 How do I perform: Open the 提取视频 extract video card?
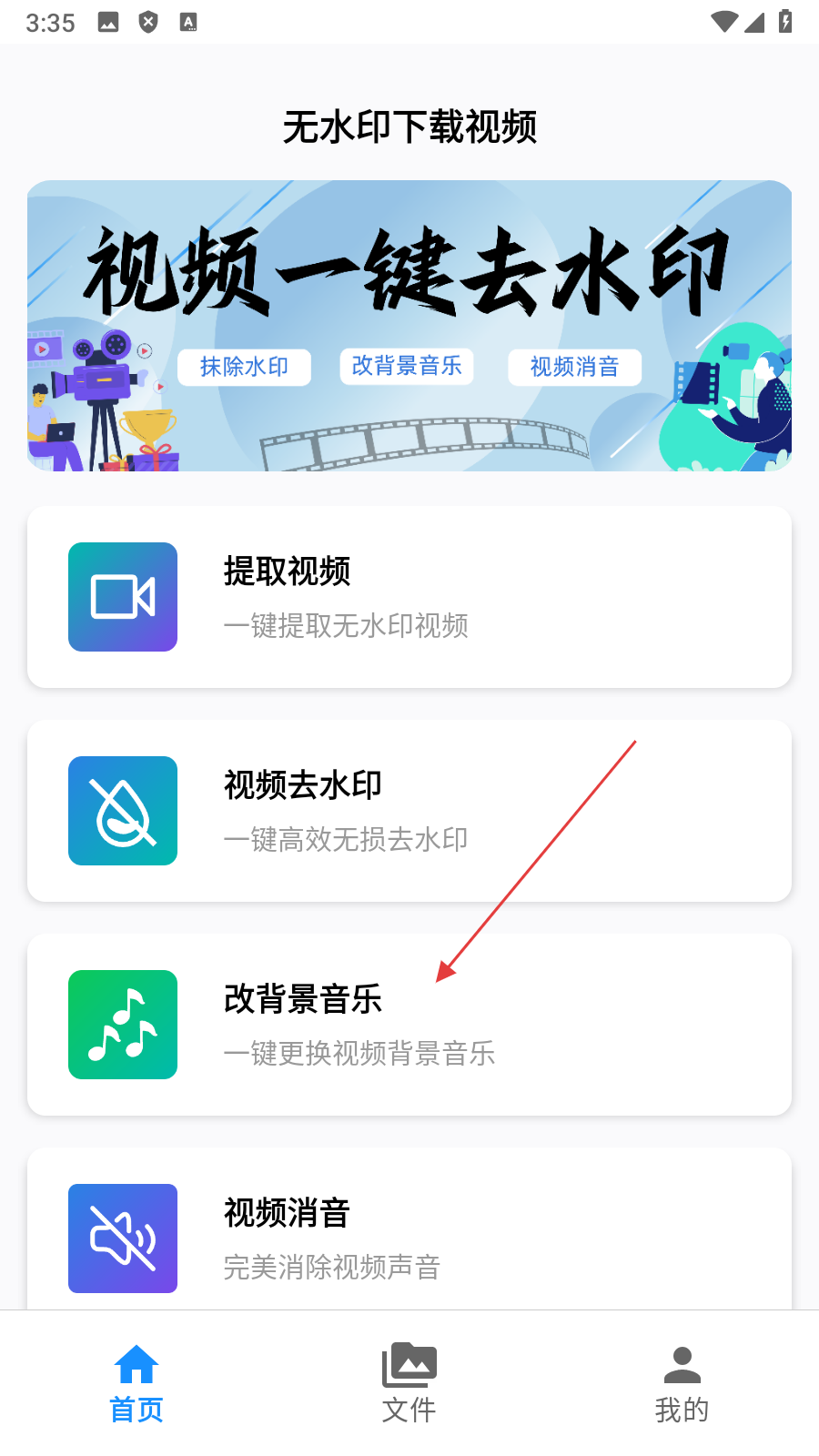(x=409, y=597)
